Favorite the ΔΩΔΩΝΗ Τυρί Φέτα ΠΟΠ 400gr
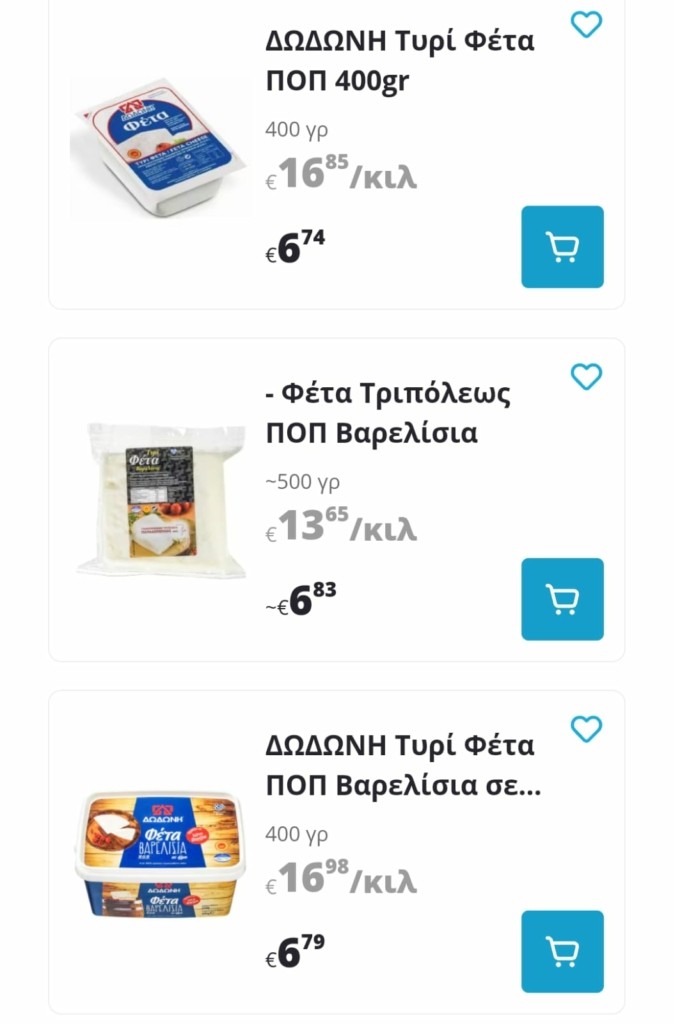This screenshot has height=1024, width=673. point(586,24)
